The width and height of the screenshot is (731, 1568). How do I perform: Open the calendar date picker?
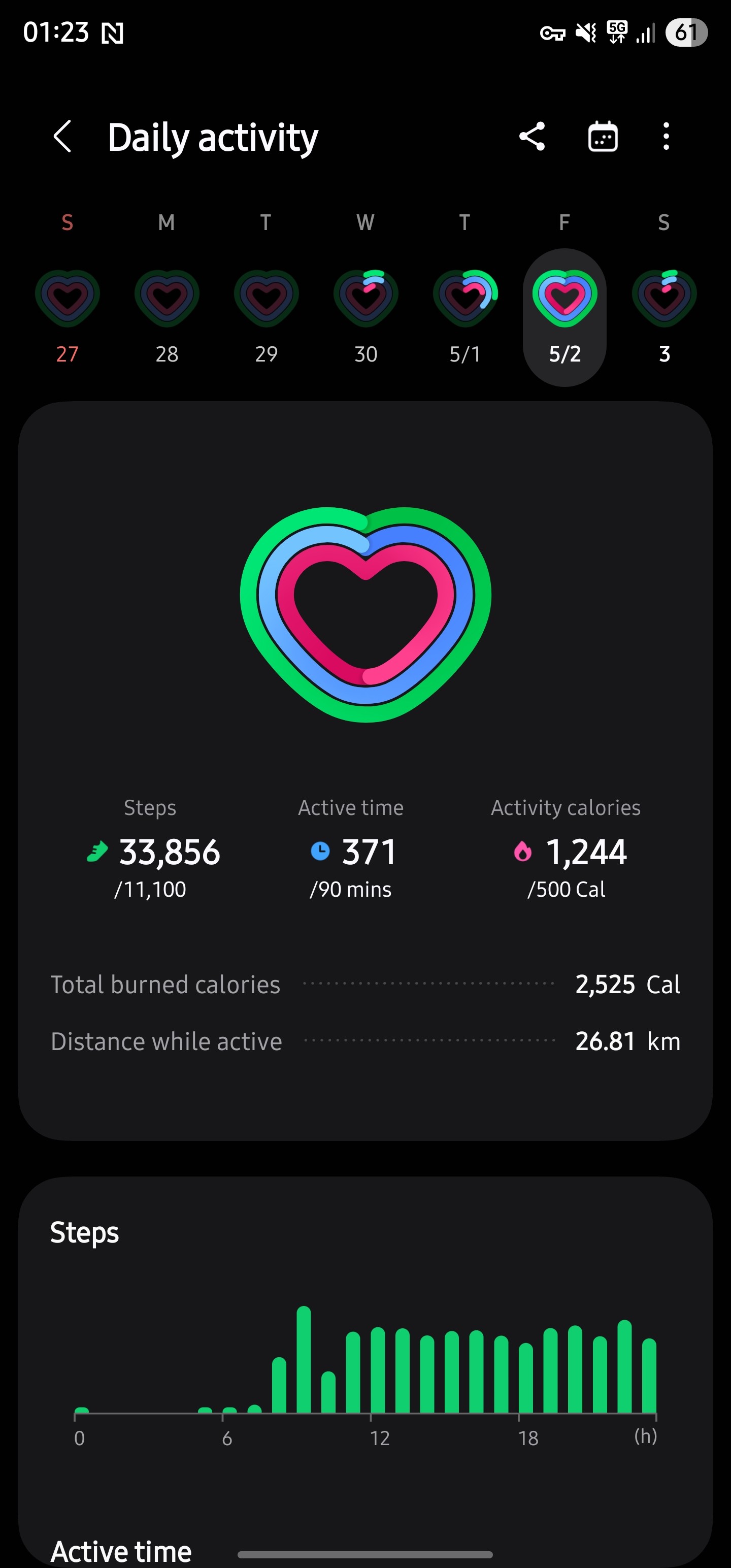pos(603,137)
